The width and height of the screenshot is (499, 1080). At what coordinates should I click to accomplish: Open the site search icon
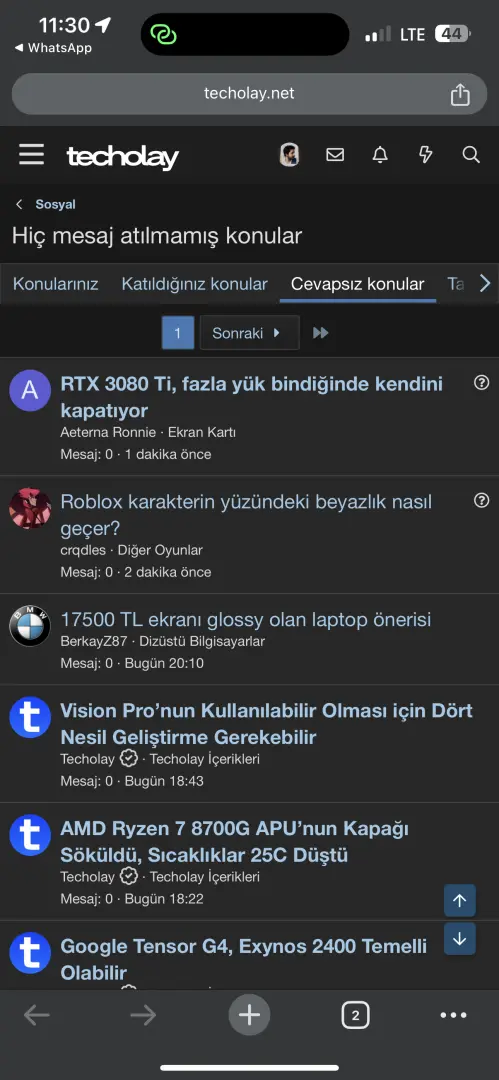(471, 155)
